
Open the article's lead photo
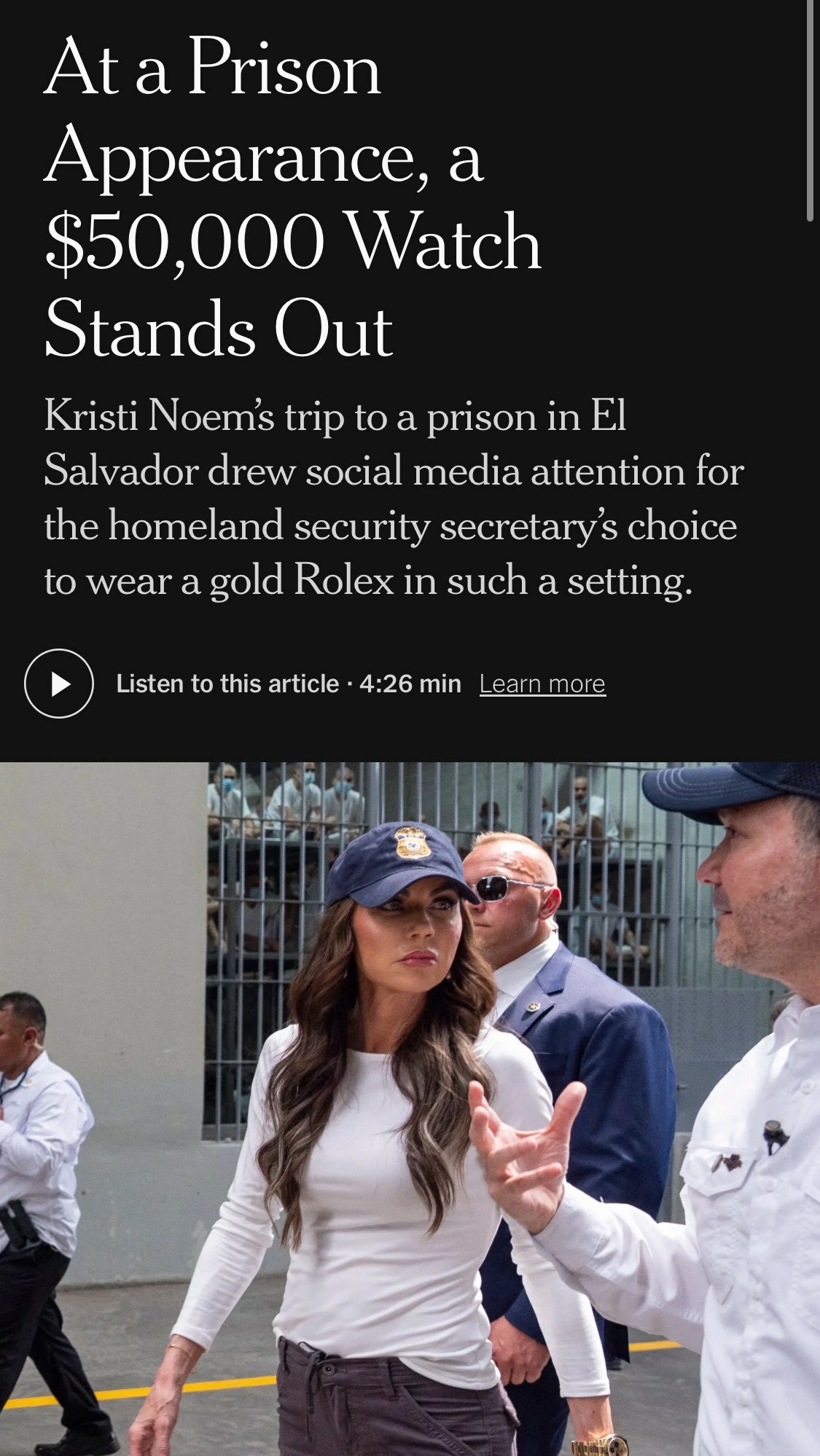tap(410, 1109)
